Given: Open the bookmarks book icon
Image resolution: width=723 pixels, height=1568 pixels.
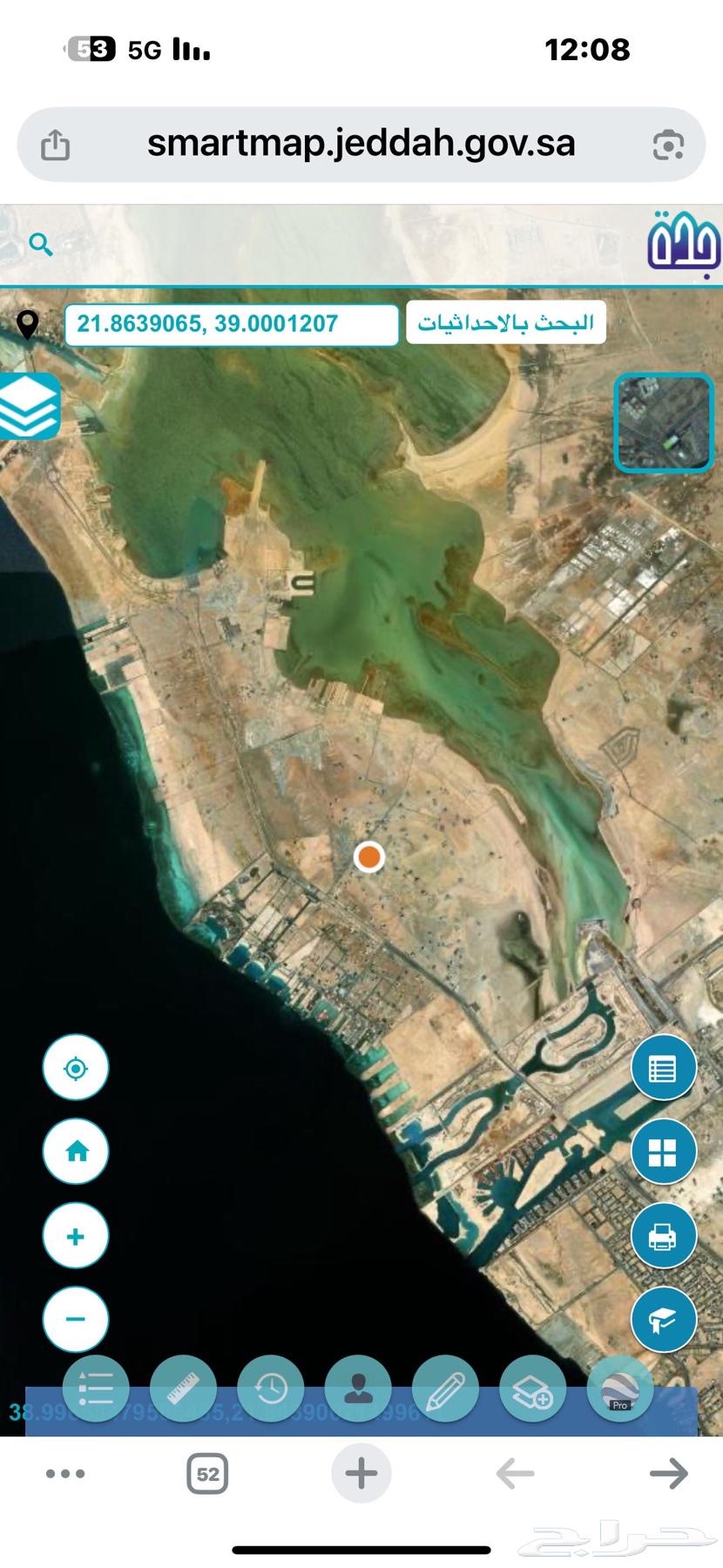Looking at the screenshot, I should 663,1319.
